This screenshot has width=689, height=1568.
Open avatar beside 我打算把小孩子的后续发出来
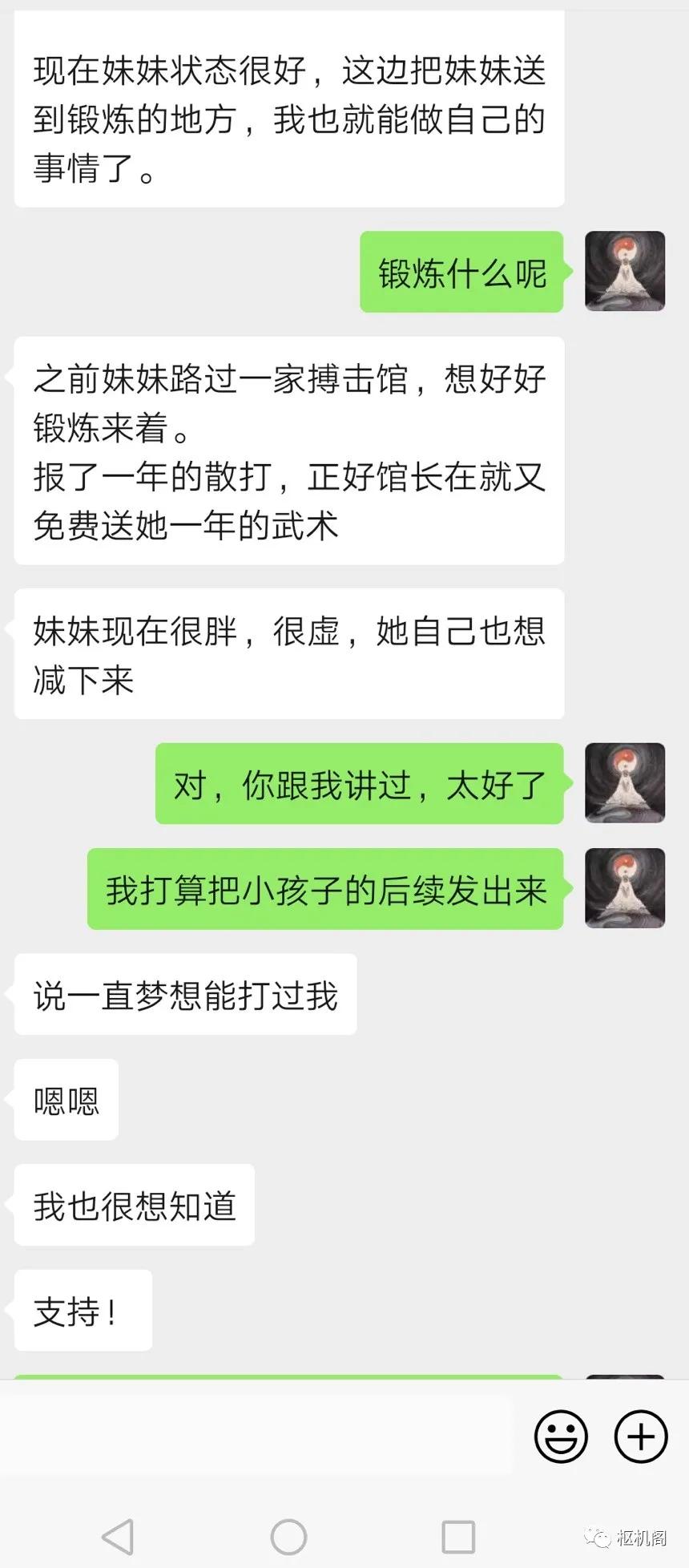[x=625, y=888]
